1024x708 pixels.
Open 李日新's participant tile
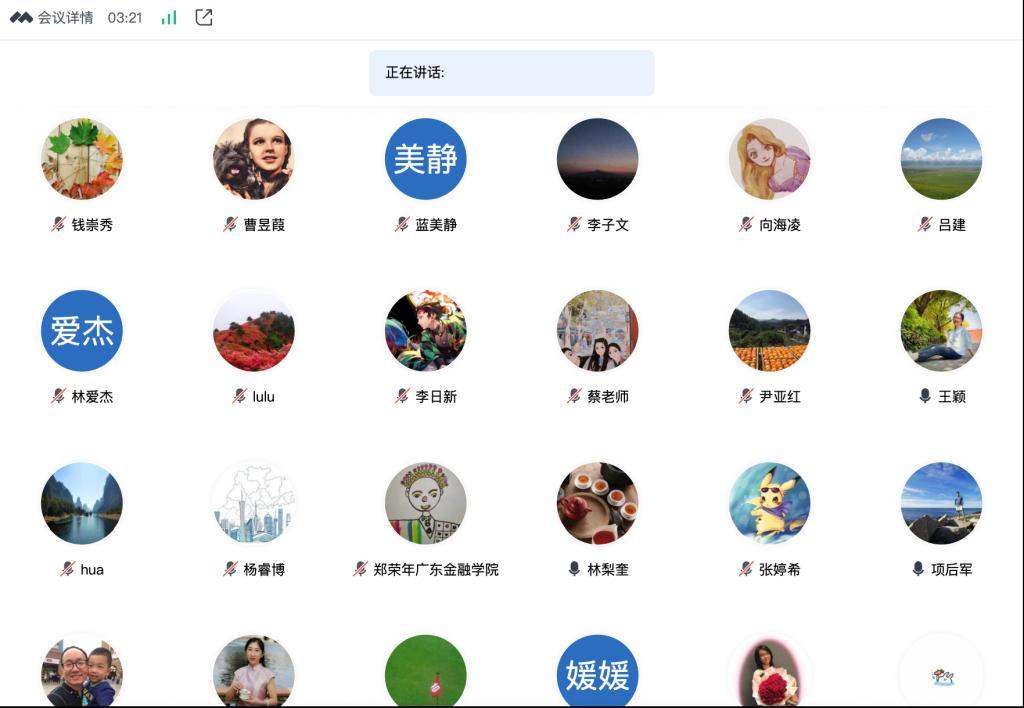coord(426,331)
